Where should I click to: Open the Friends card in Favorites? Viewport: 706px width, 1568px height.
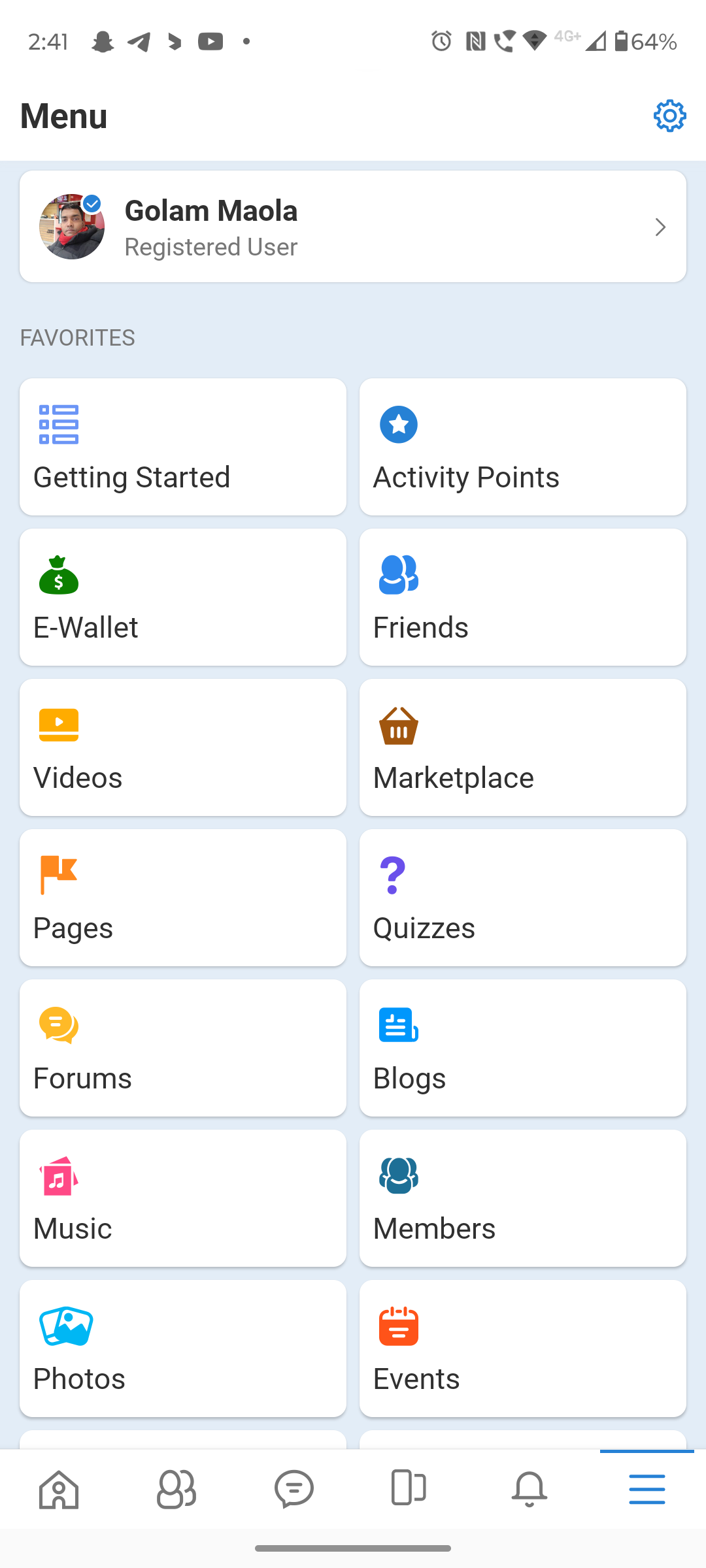(523, 597)
